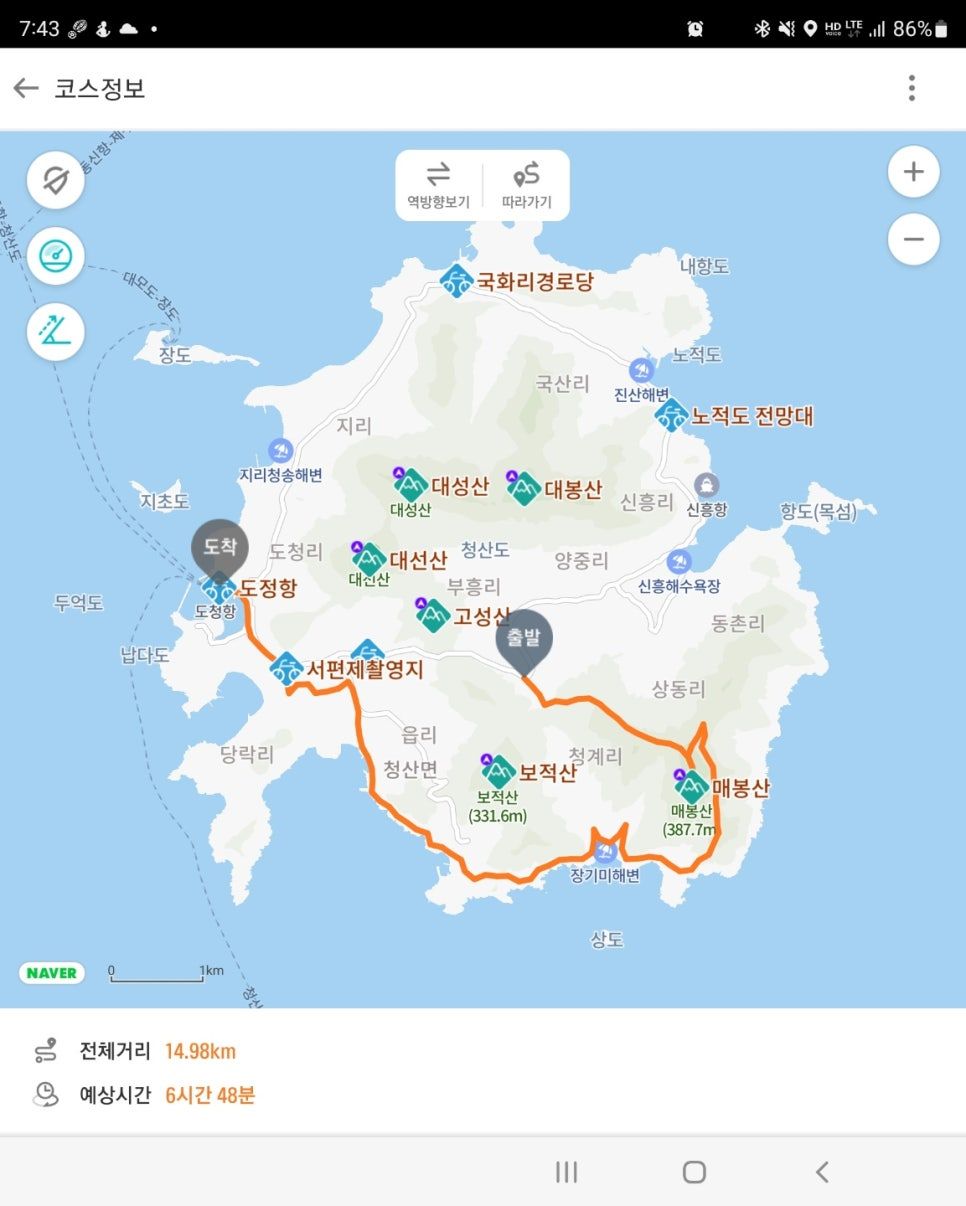Zoom out using the minus button

(x=913, y=239)
